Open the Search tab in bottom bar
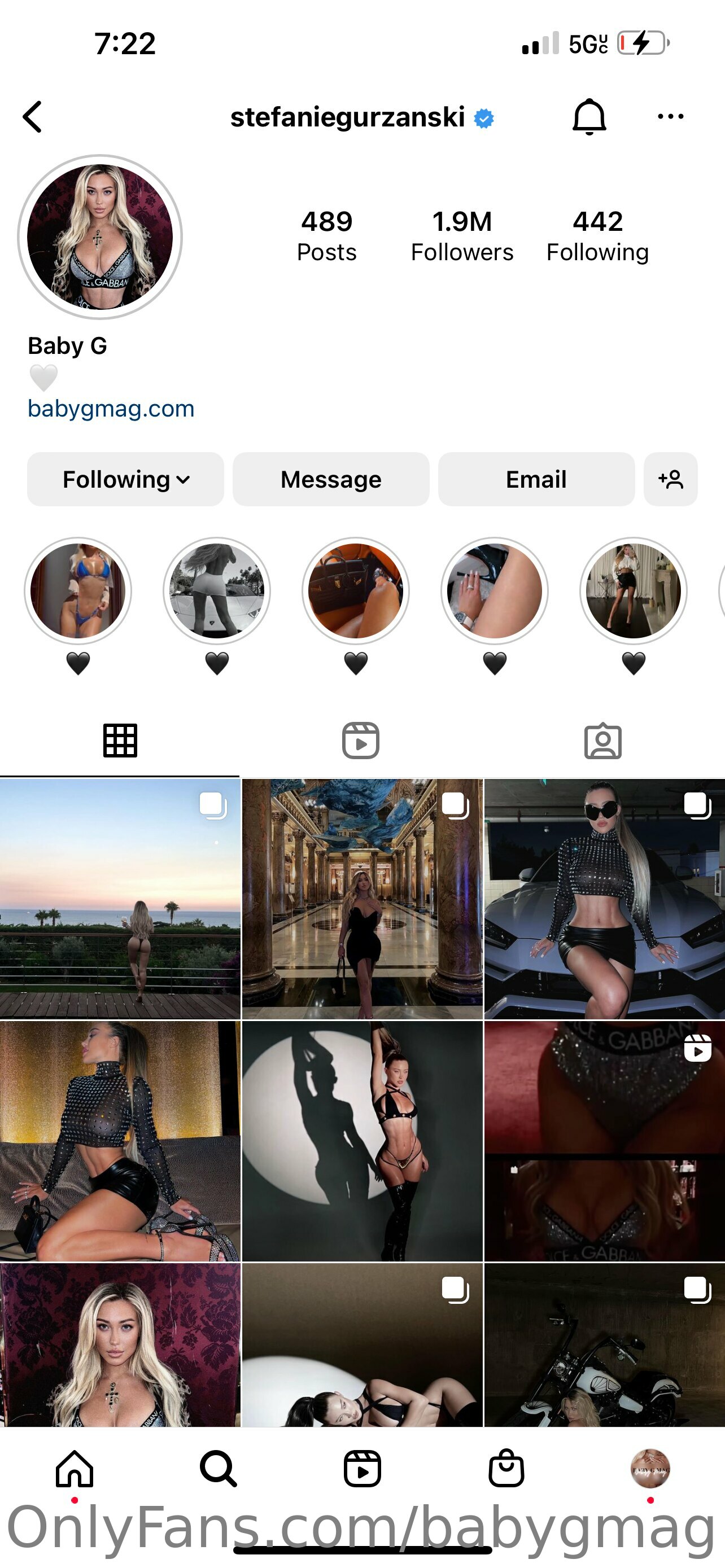Screen dimensions: 725x1568 [x=218, y=1468]
